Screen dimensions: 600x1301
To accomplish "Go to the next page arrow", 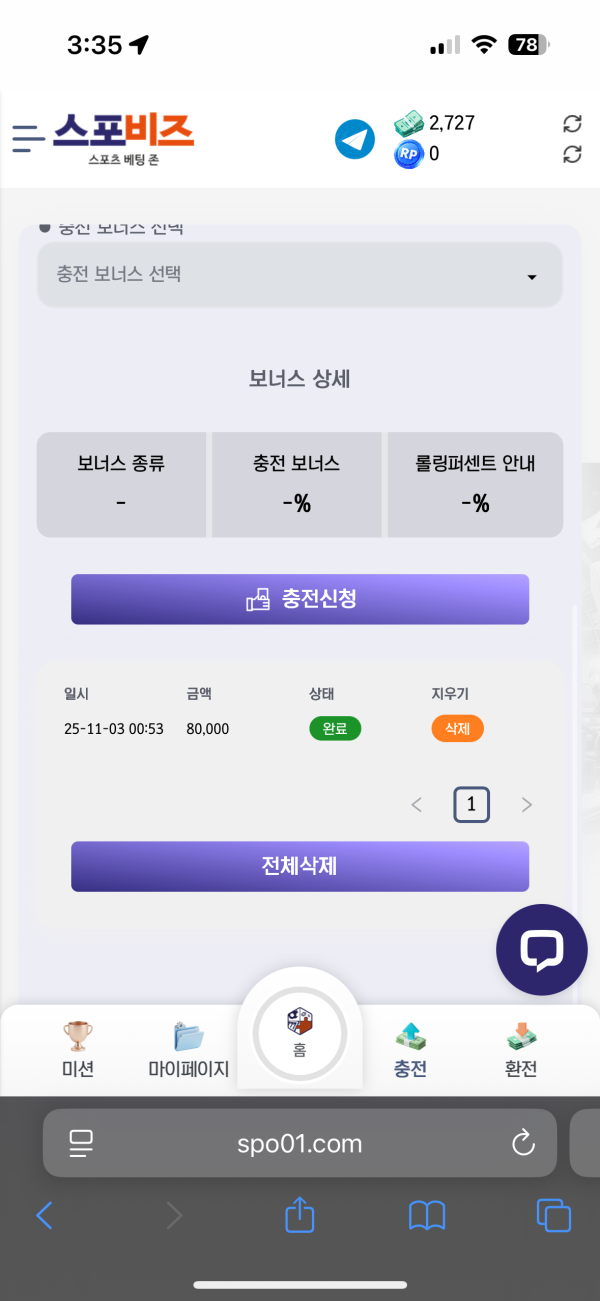I will [x=527, y=805].
